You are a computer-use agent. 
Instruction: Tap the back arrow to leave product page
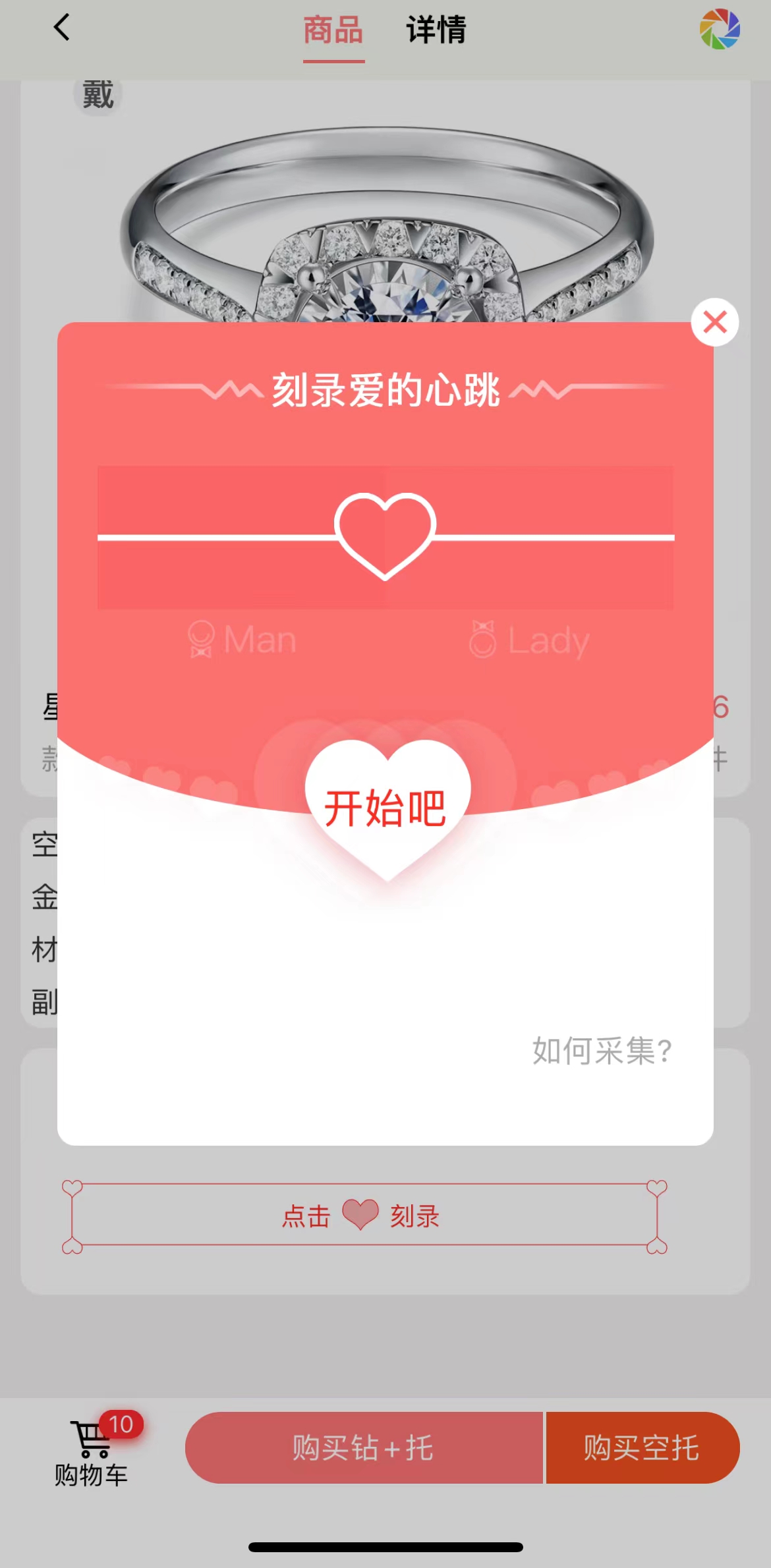(61, 28)
